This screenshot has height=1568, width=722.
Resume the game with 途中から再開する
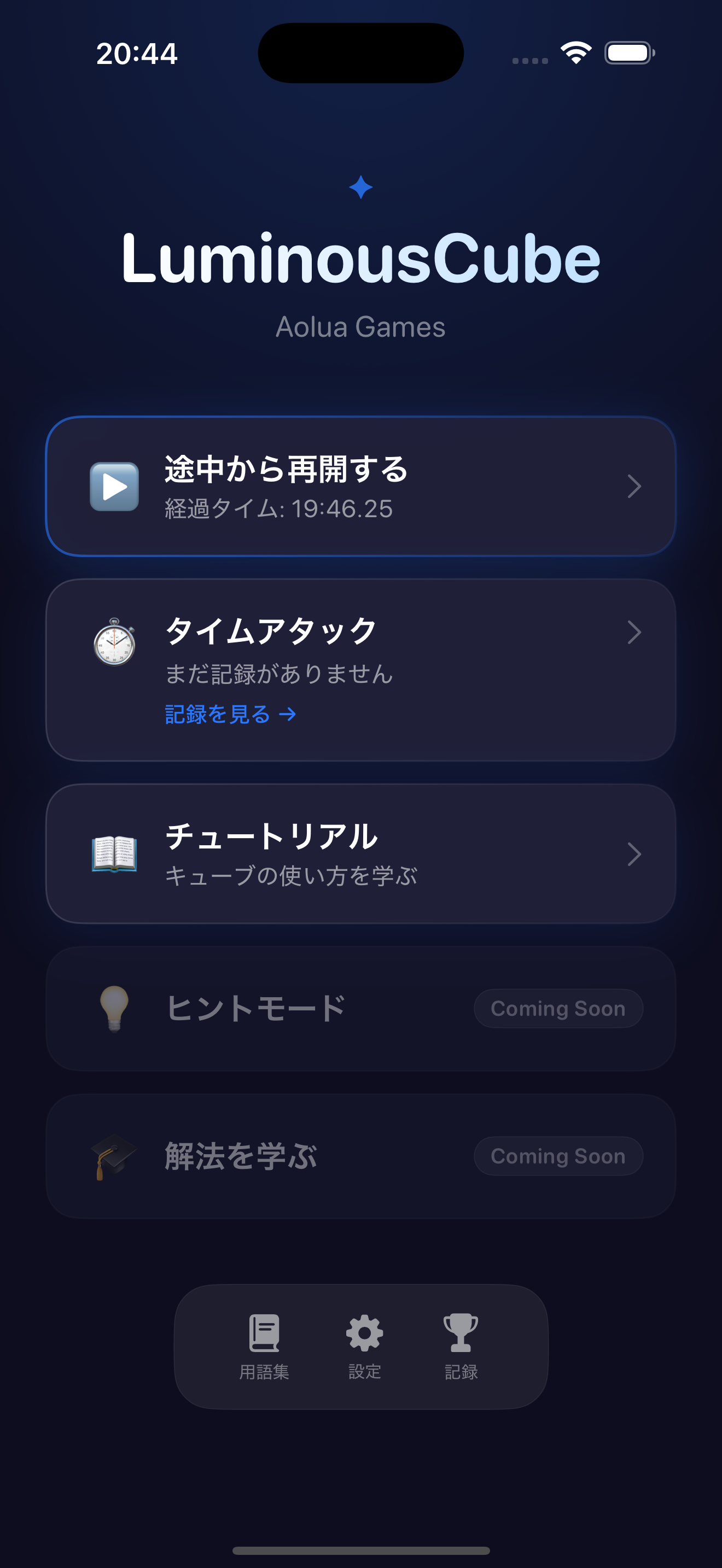tap(360, 487)
